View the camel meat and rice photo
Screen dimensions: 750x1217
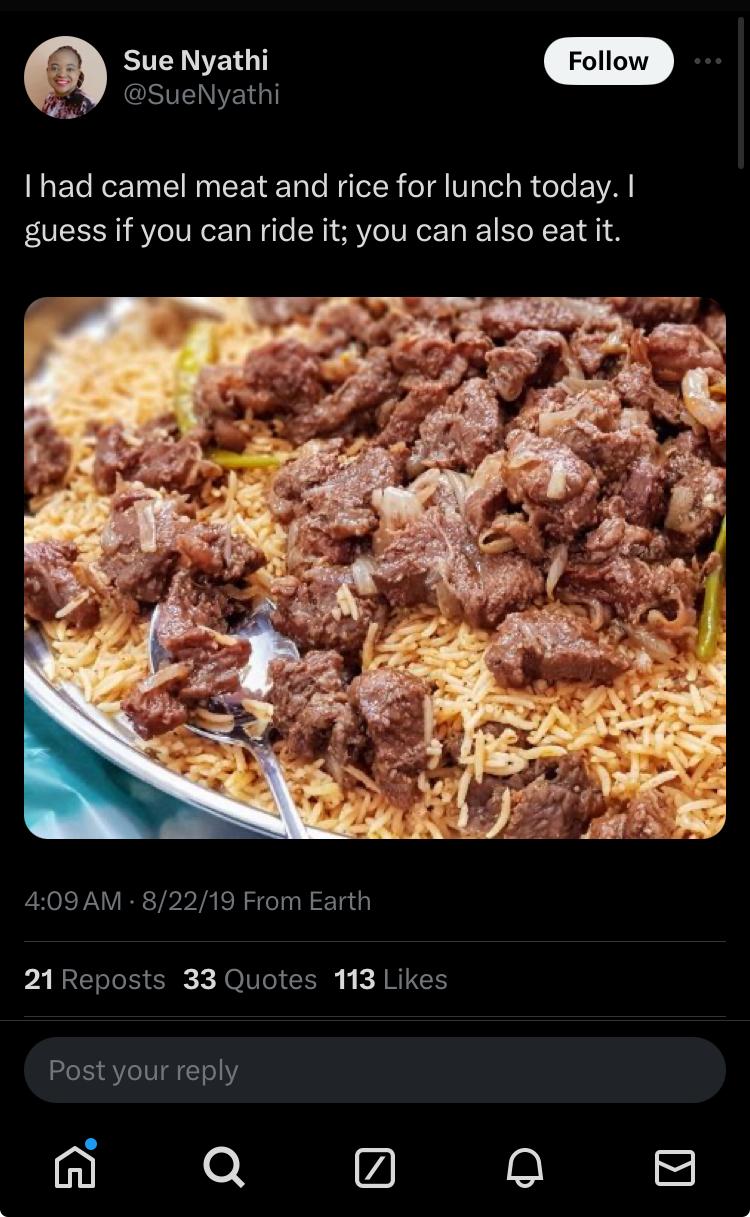(375, 567)
